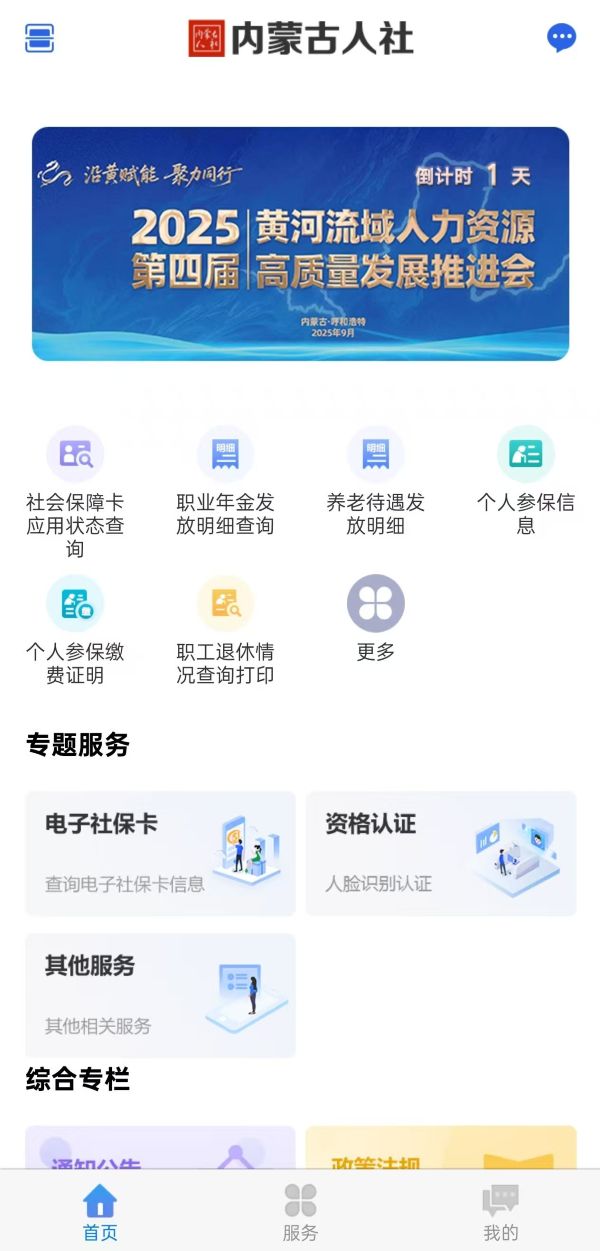Open the 2025 黄河流域人力资源 banner
The width and height of the screenshot is (600, 1251).
point(300,243)
